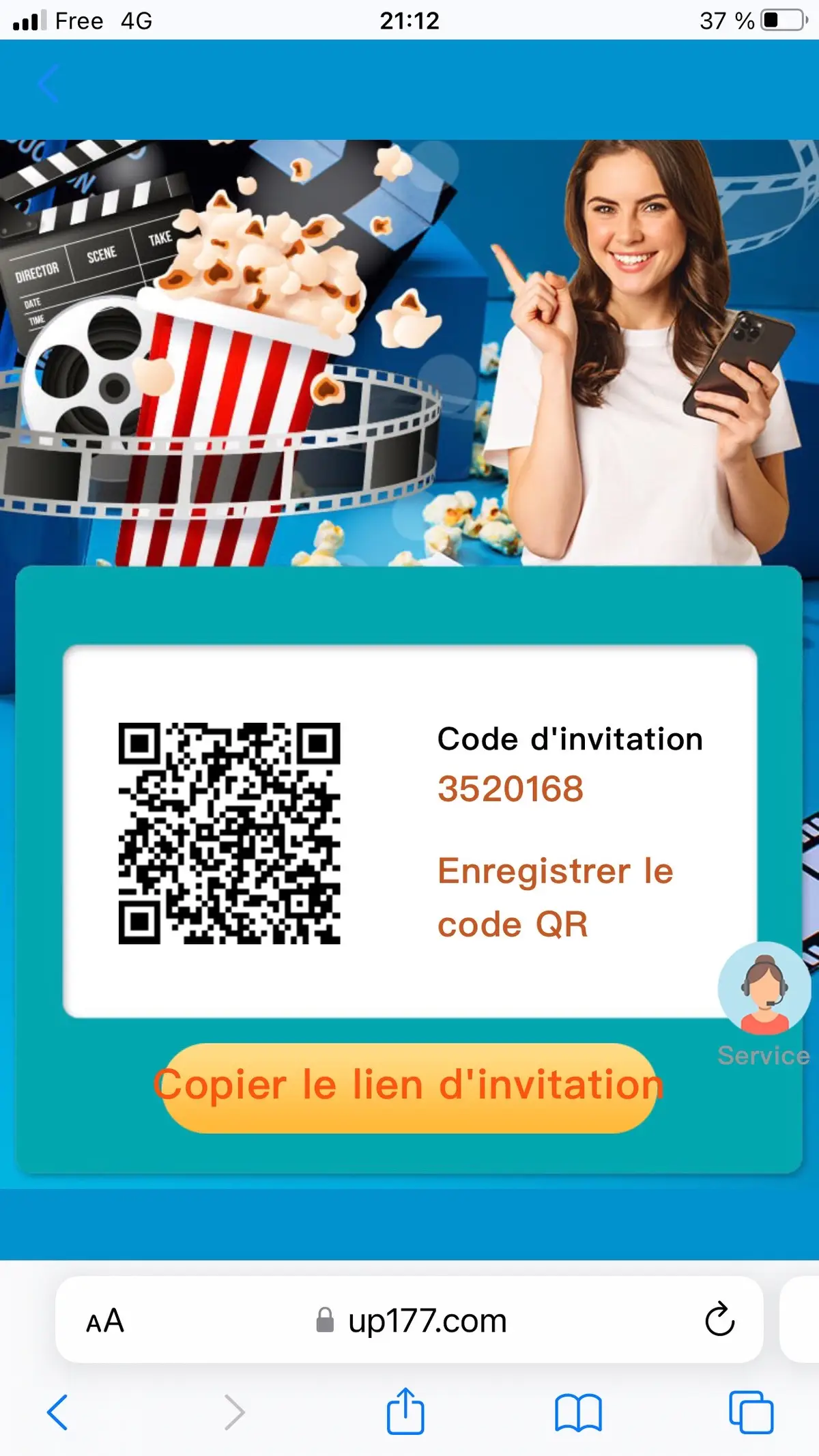Viewport: 819px width, 1456px height.
Task: Open the AA reader options
Action: pos(105,1321)
